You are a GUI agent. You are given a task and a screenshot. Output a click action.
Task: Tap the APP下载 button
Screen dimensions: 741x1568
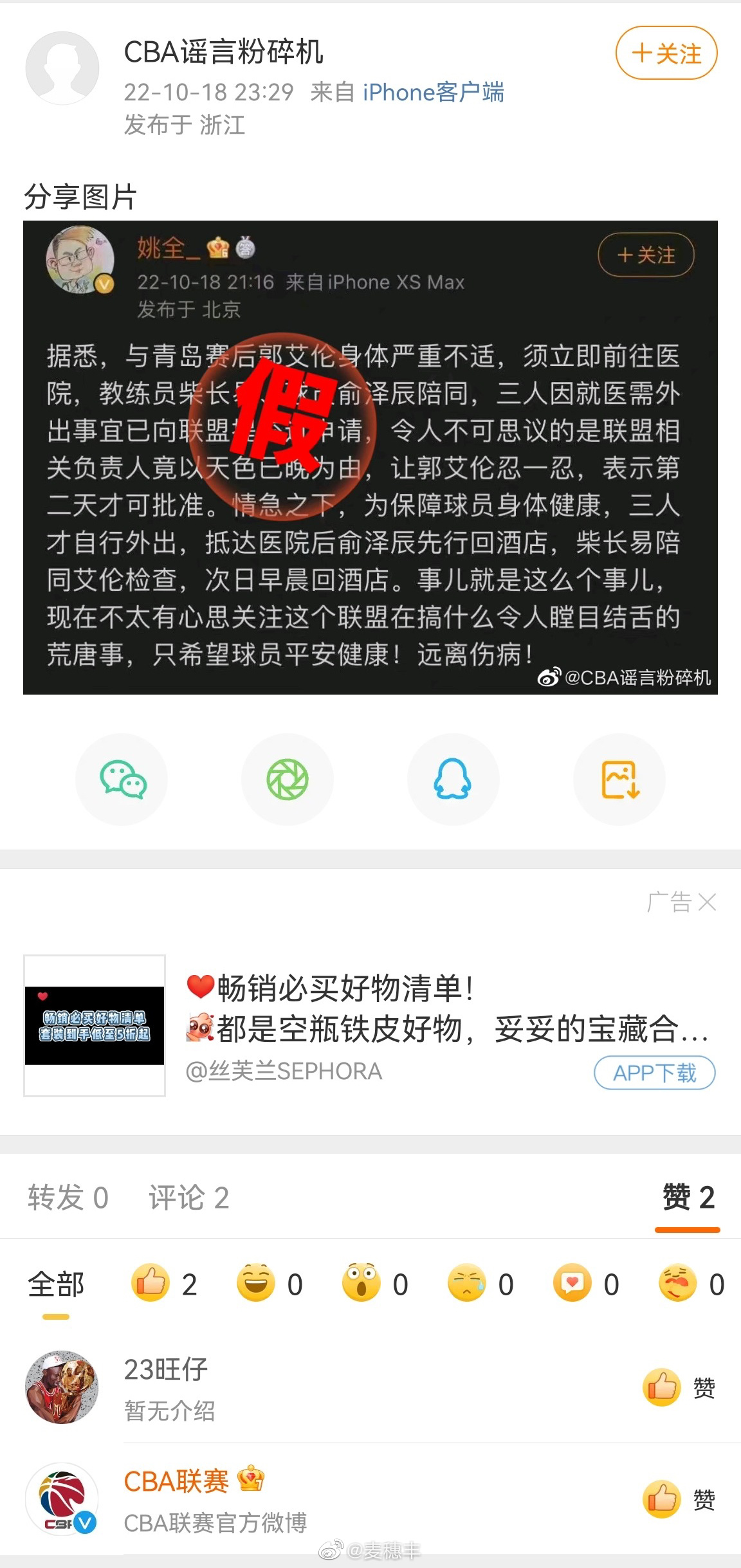tap(654, 1073)
